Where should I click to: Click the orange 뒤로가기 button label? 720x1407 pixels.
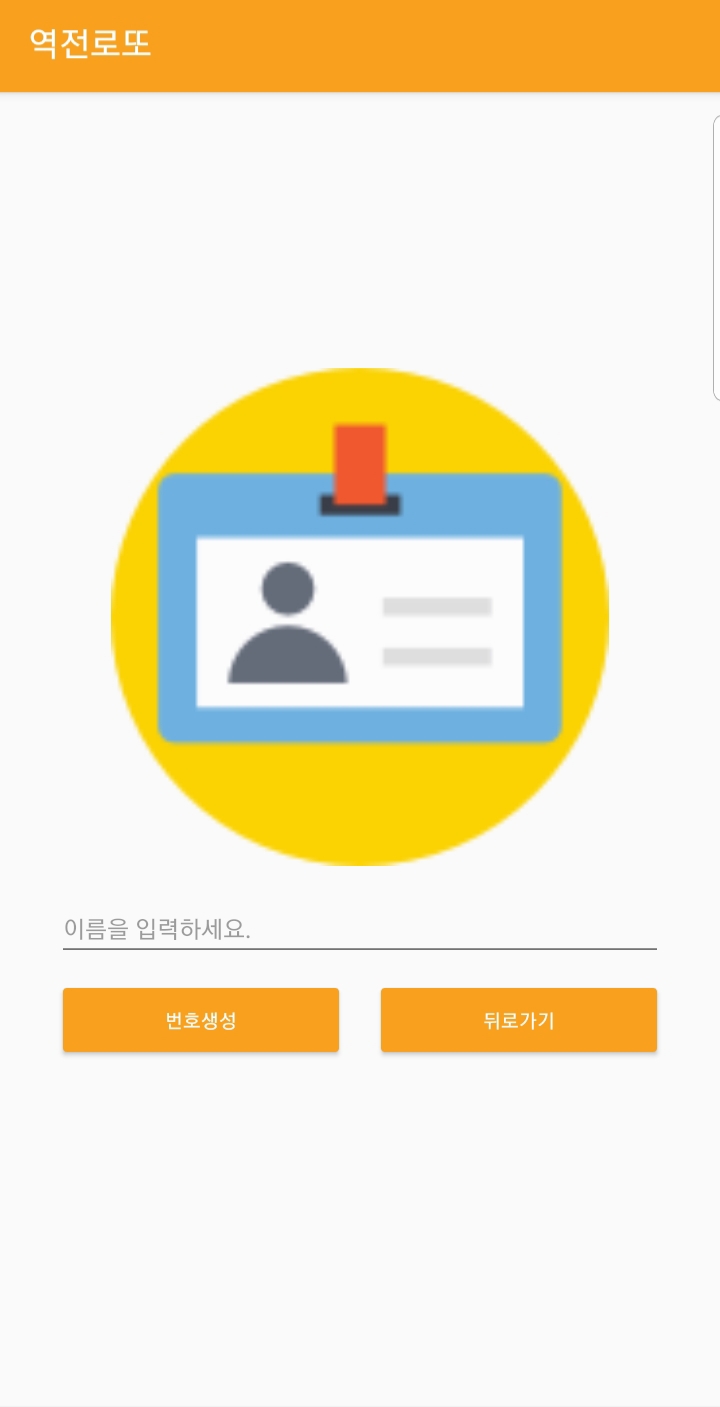[x=518, y=1019]
